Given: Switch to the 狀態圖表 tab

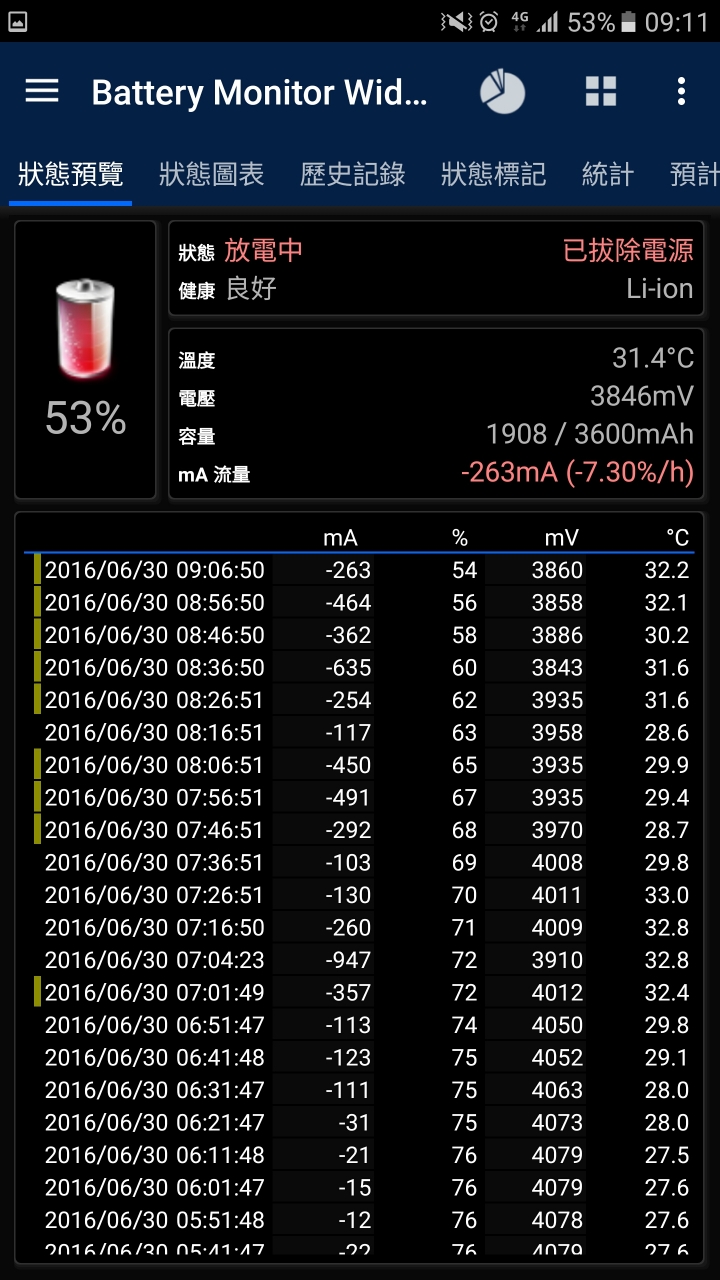Looking at the screenshot, I should tap(211, 174).
